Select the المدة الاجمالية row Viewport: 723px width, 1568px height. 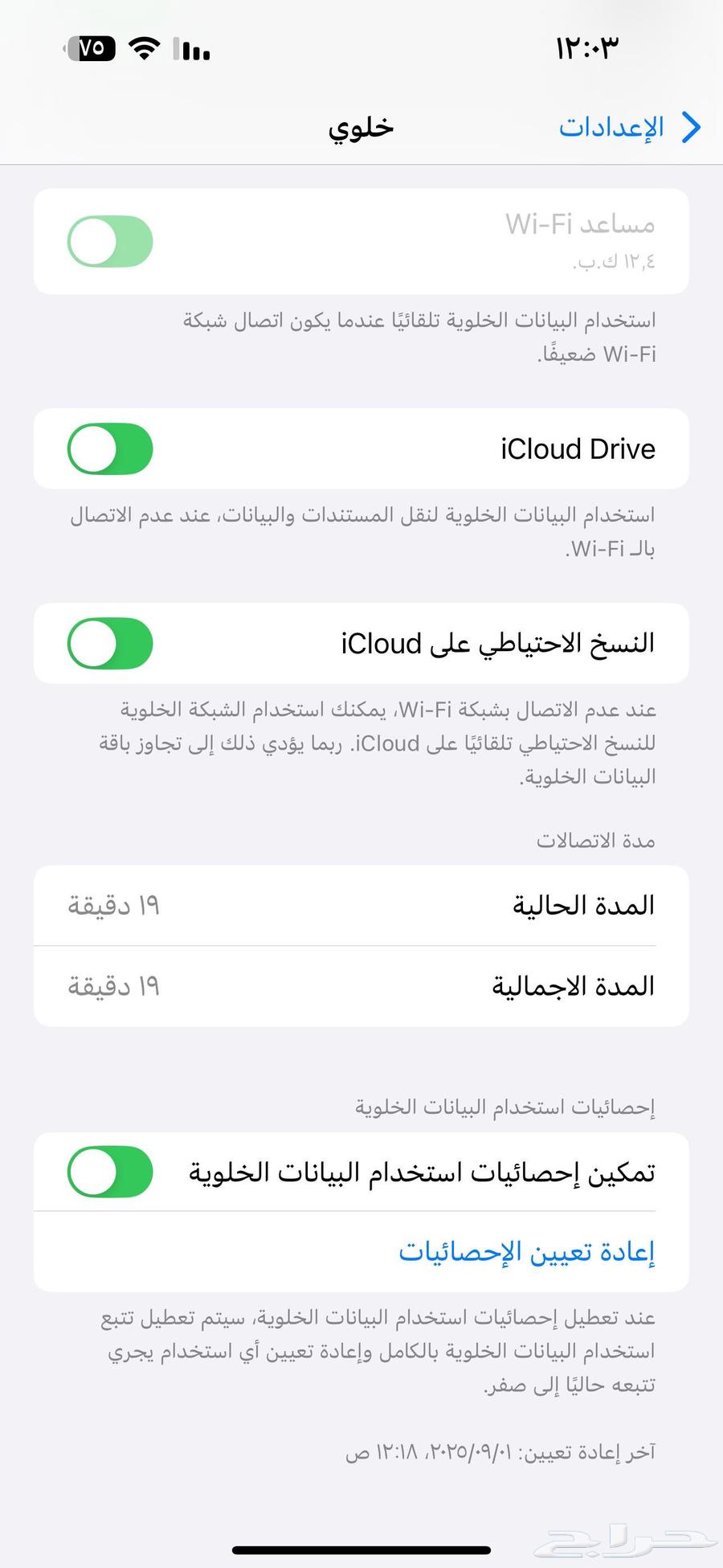[361, 986]
